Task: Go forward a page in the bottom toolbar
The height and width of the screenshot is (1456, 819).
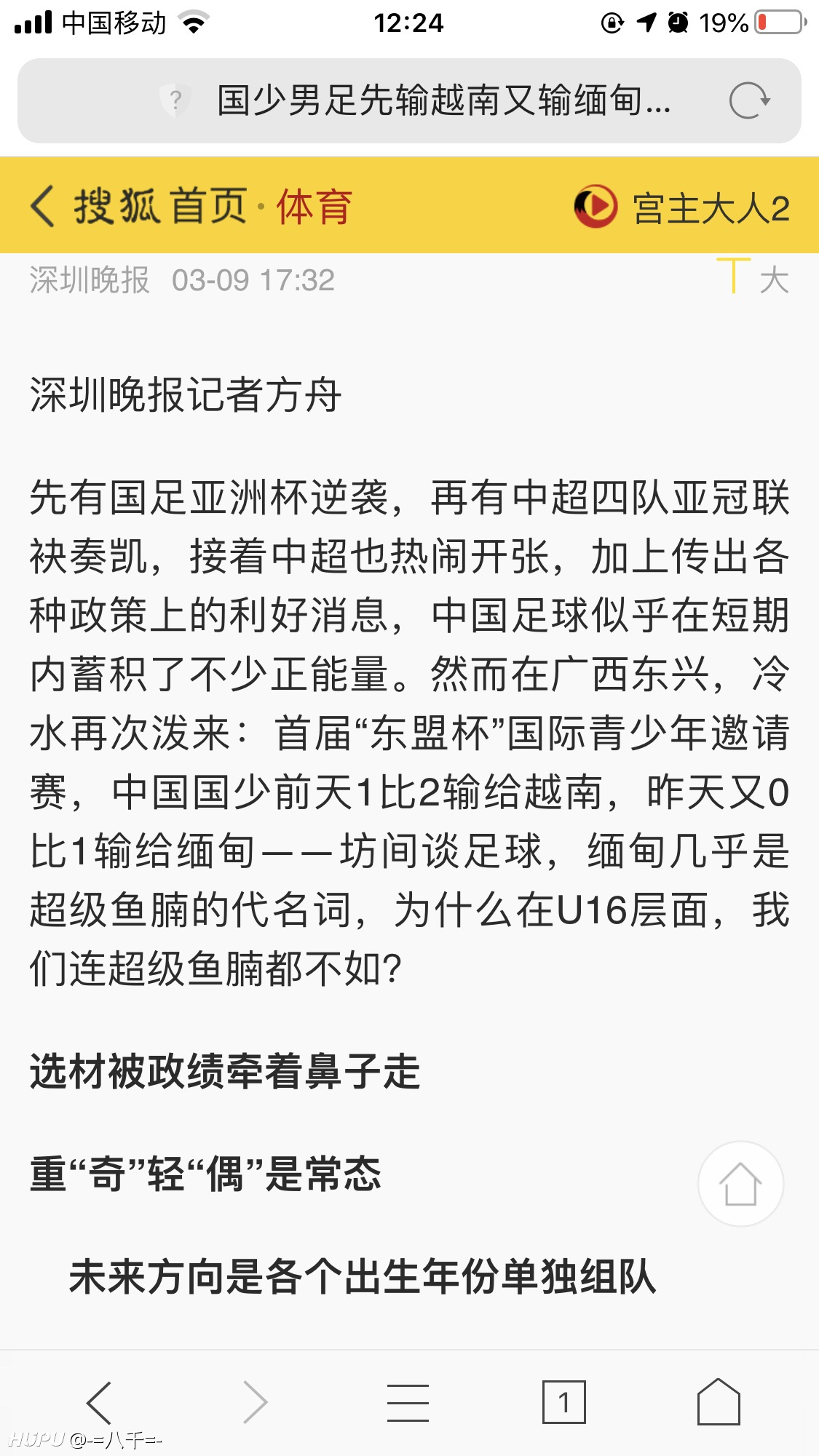Action: coord(255,1402)
